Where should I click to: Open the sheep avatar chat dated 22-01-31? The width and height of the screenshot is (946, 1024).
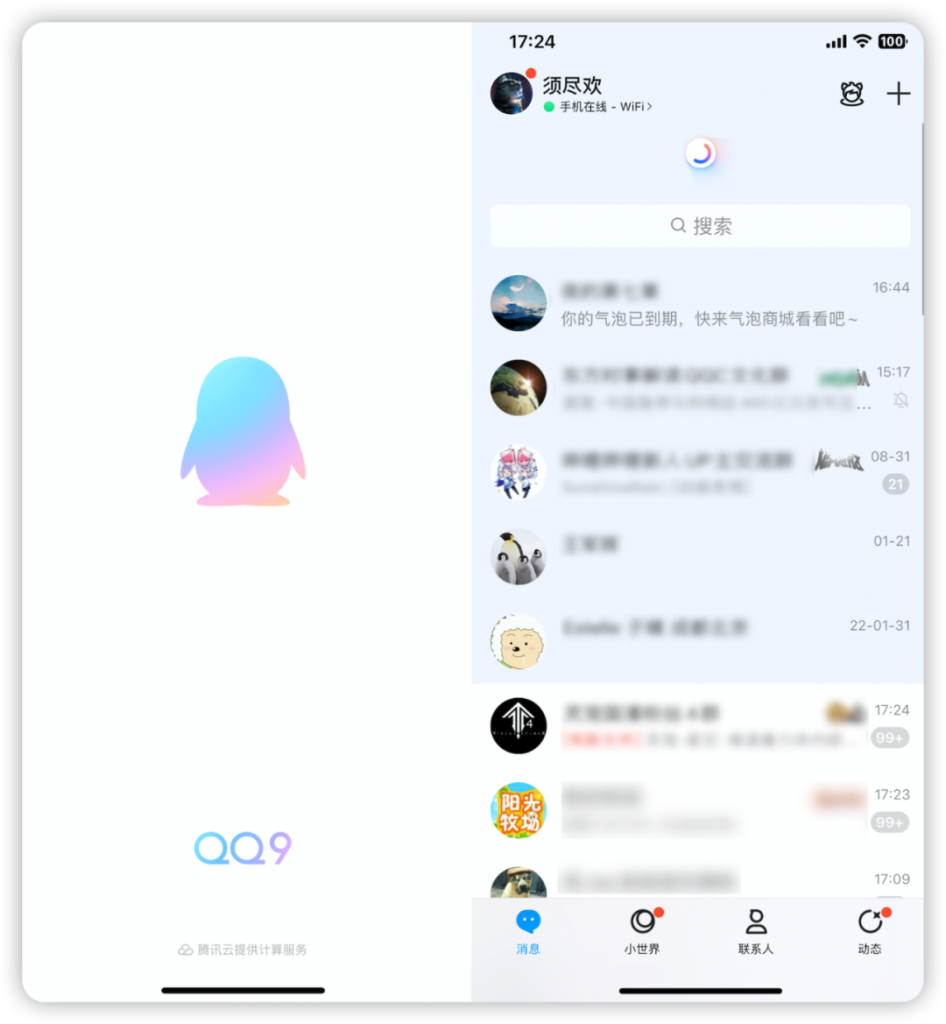(x=700, y=641)
